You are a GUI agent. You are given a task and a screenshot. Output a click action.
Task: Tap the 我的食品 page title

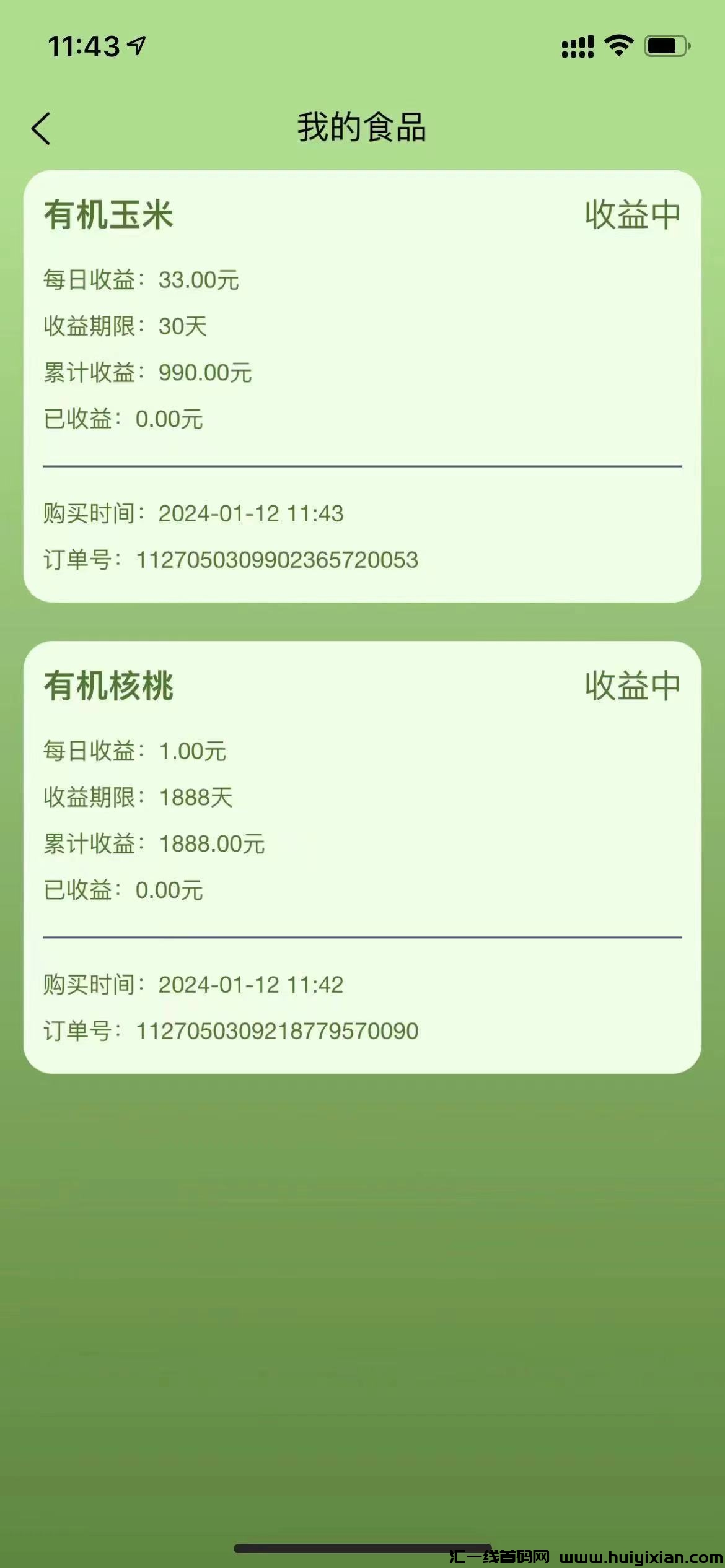point(362,127)
